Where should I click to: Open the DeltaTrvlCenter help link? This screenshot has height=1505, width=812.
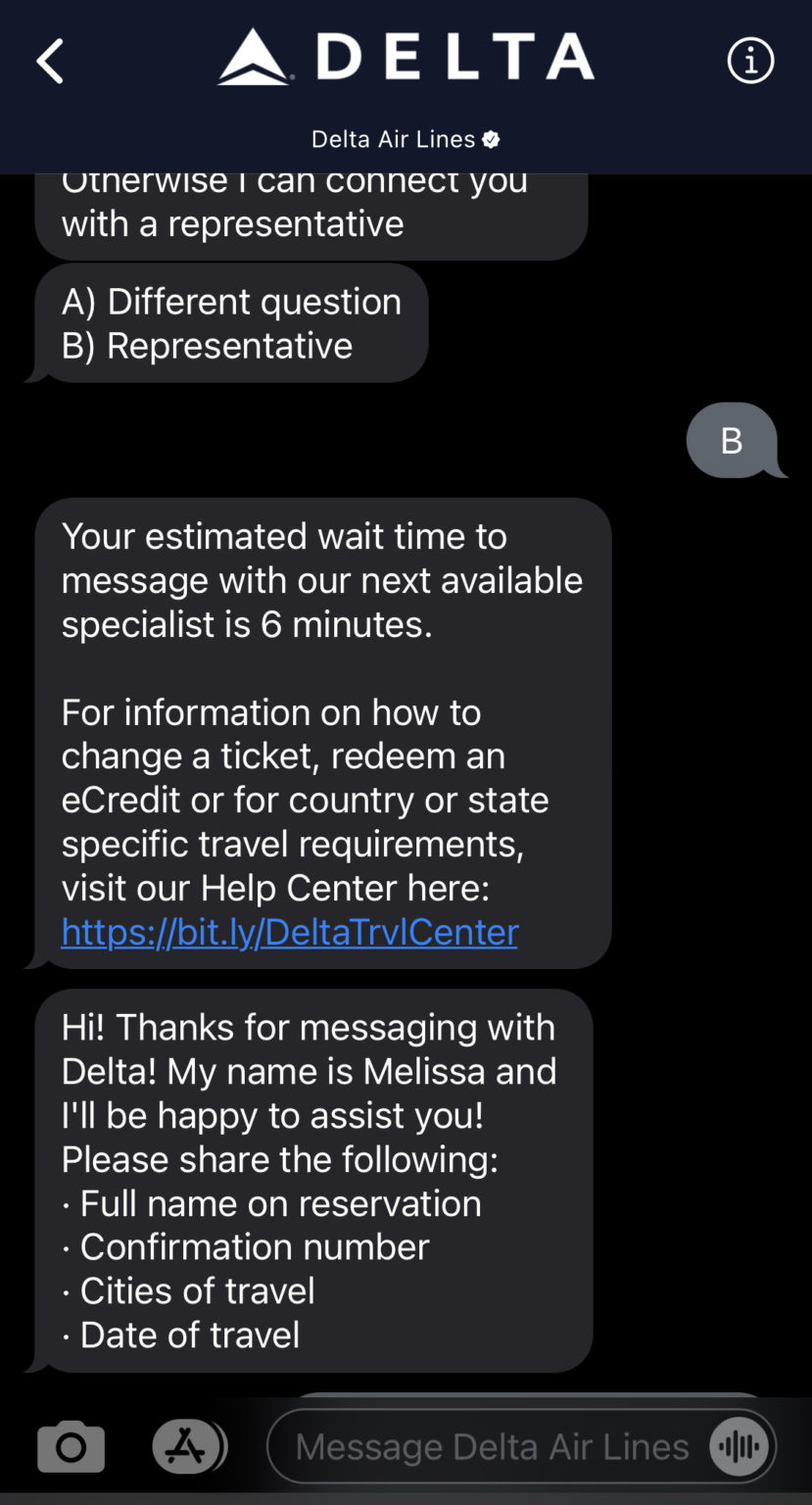click(289, 932)
